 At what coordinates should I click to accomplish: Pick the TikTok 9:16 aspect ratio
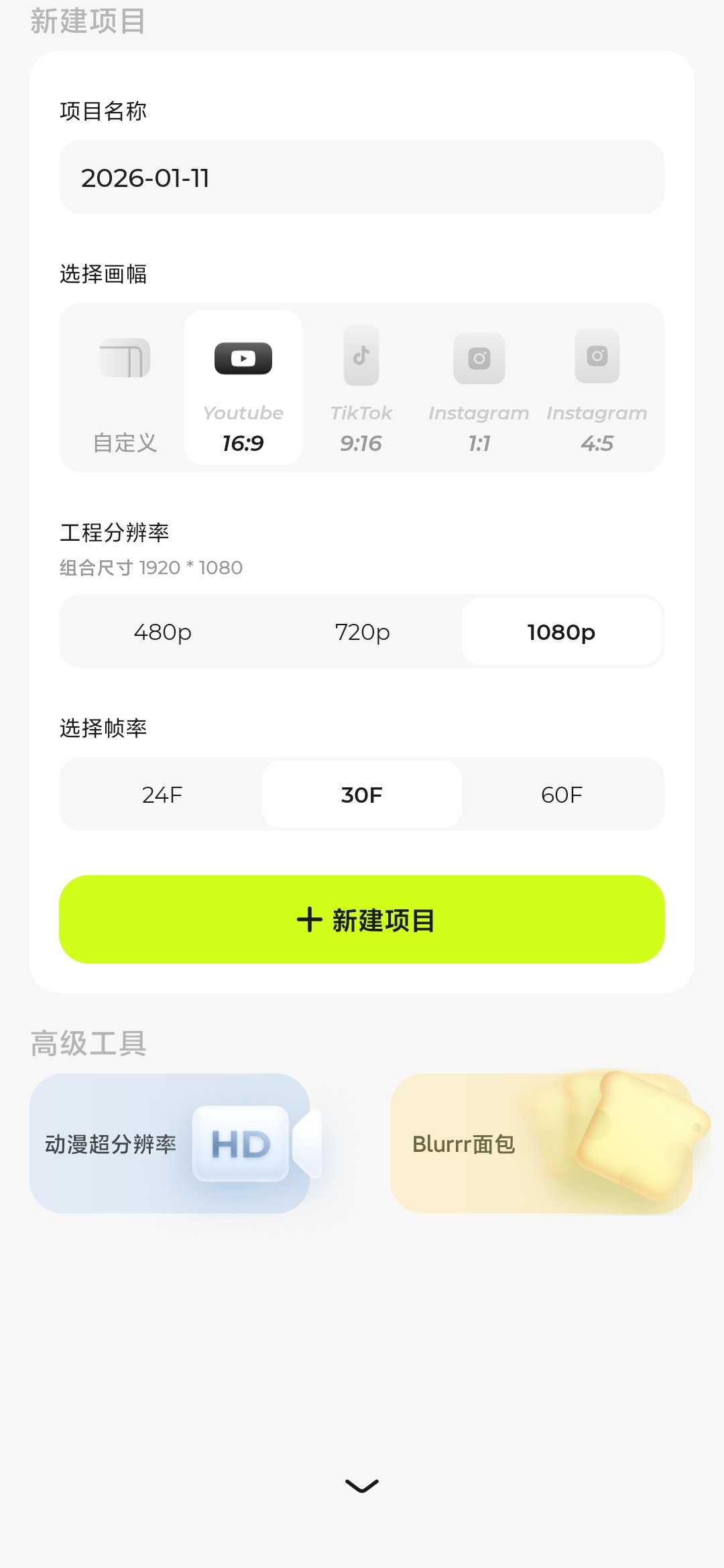click(361, 389)
